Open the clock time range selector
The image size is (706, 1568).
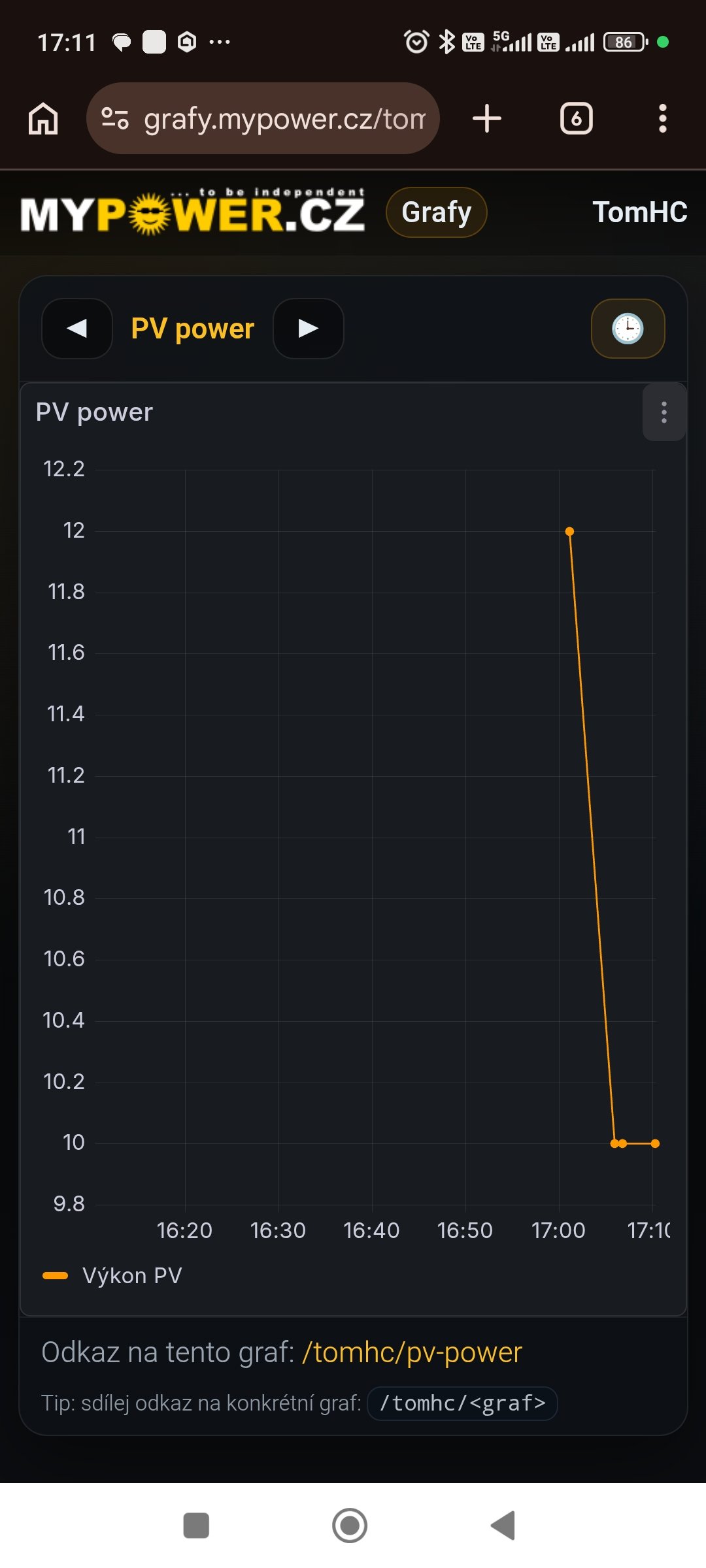coord(628,329)
